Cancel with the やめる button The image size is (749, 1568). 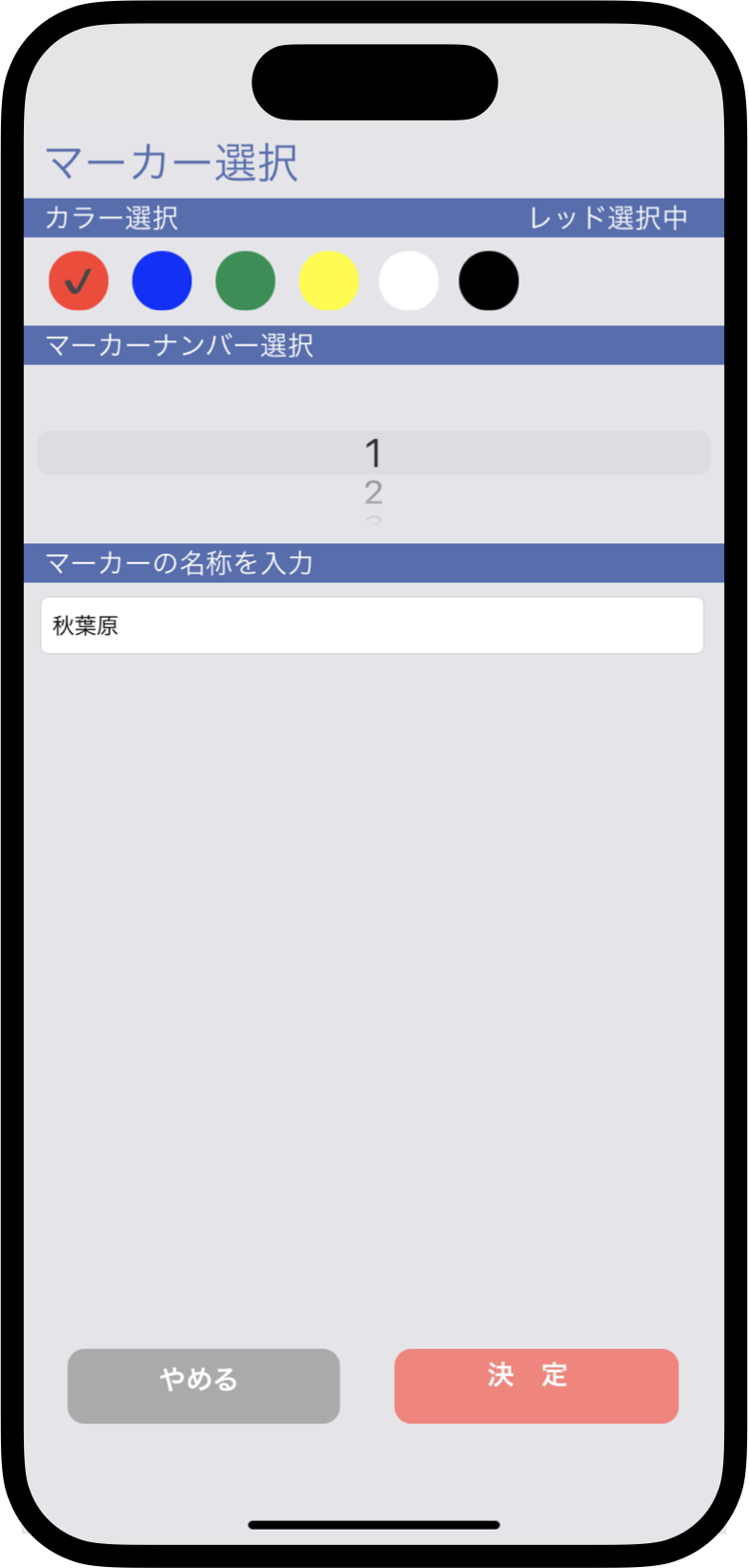[204, 1386]
